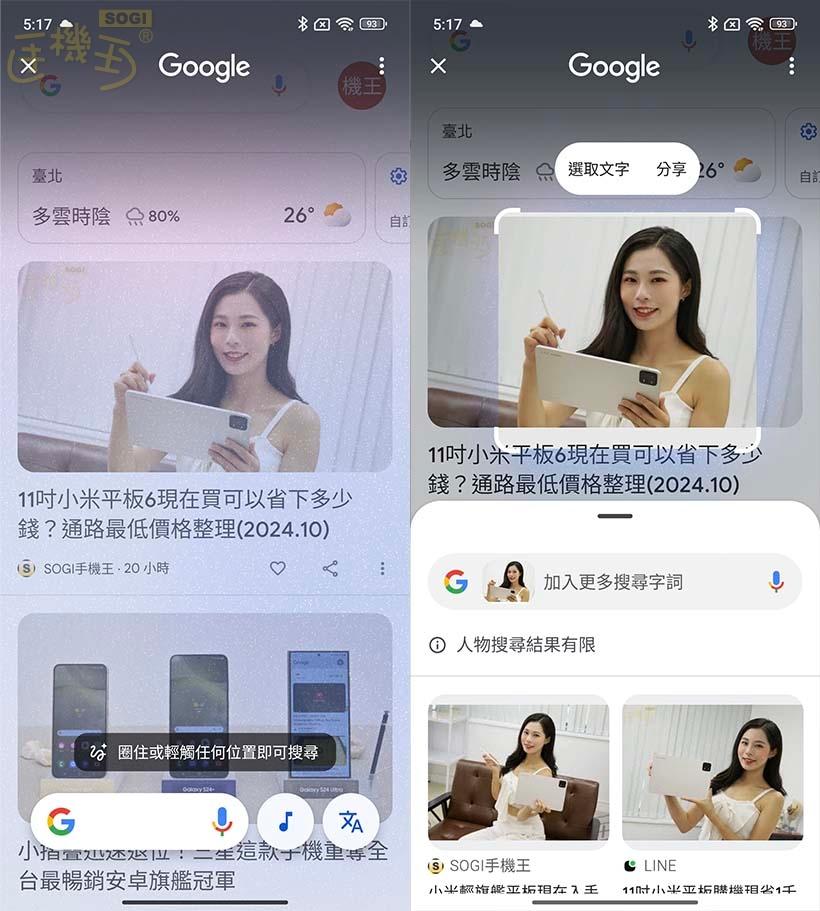This screenshot has height=911, width=820.
Task: Tap the microphone in the bottom Google search pill
Action: click(222, 822)
